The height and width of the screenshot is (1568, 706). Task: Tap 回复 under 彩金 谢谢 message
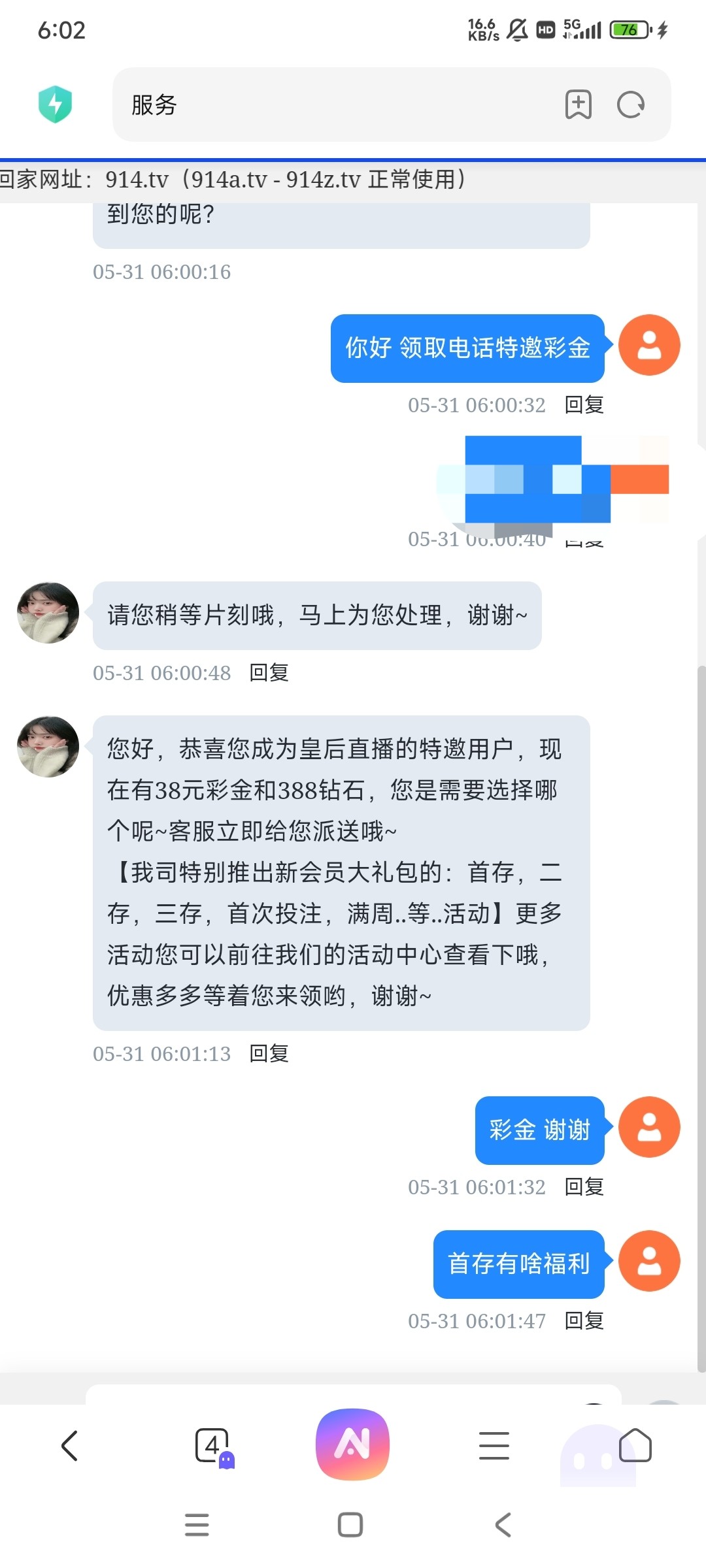584,1186
